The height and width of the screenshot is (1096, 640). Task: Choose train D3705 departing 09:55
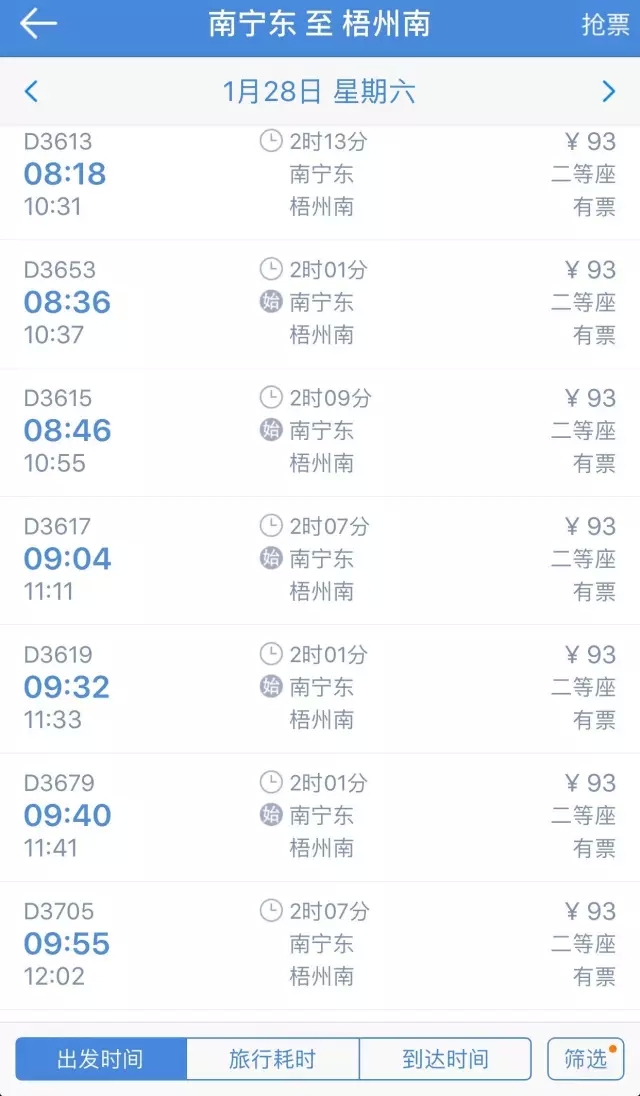(x=320, y=945)
